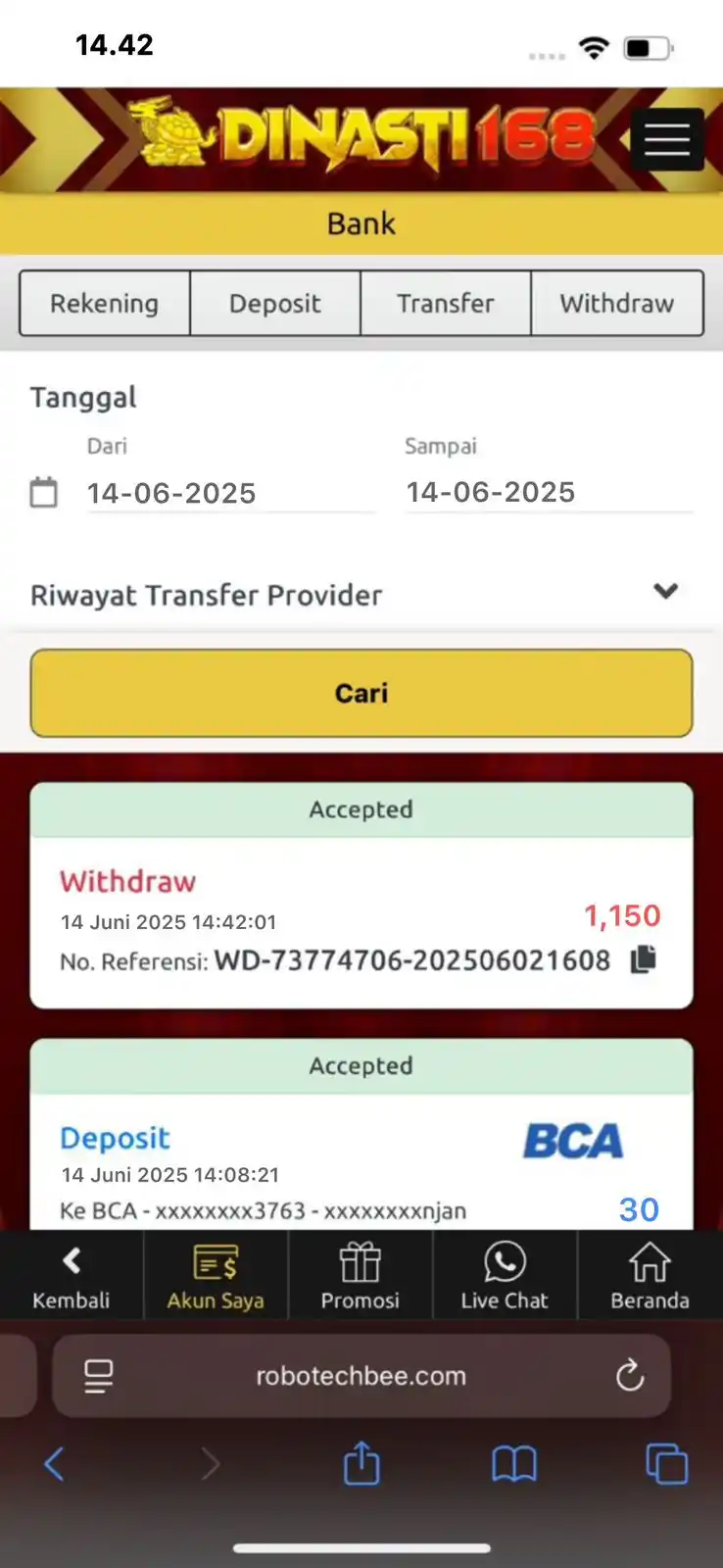Viewport: 723px width, 1568px height.
Task: Switch to the Withdraw tab
Action: coord(617,304)
